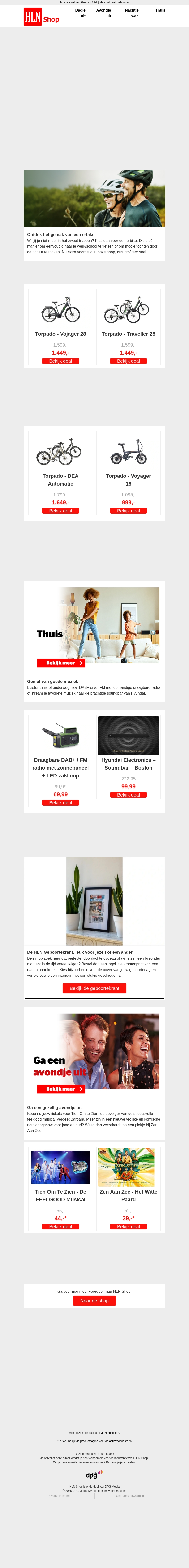View deal for the Draagbare DAB+ radio

(x=60, y=803)
